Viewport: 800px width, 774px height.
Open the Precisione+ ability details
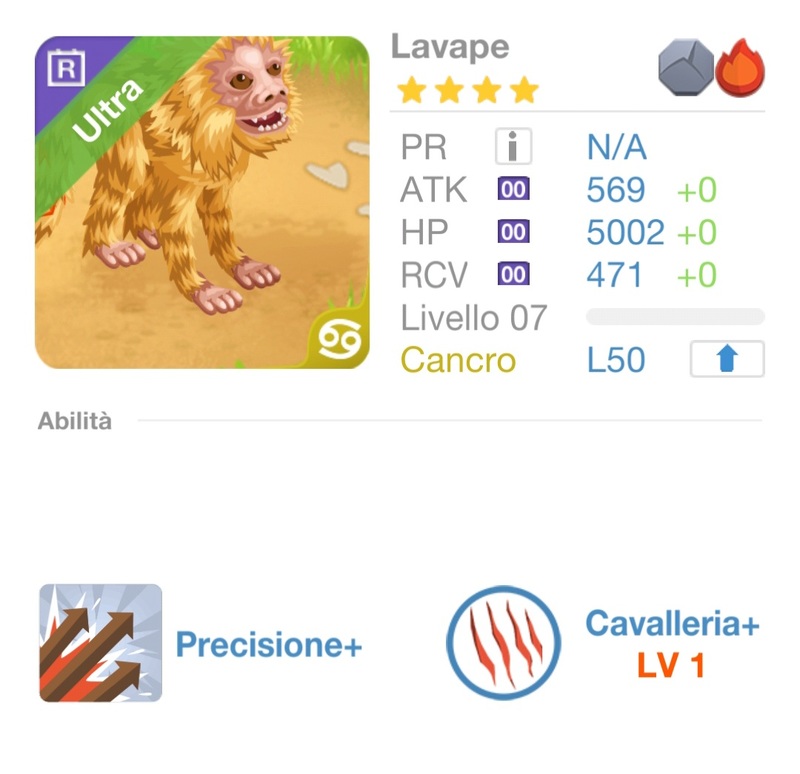click(101, 643)
